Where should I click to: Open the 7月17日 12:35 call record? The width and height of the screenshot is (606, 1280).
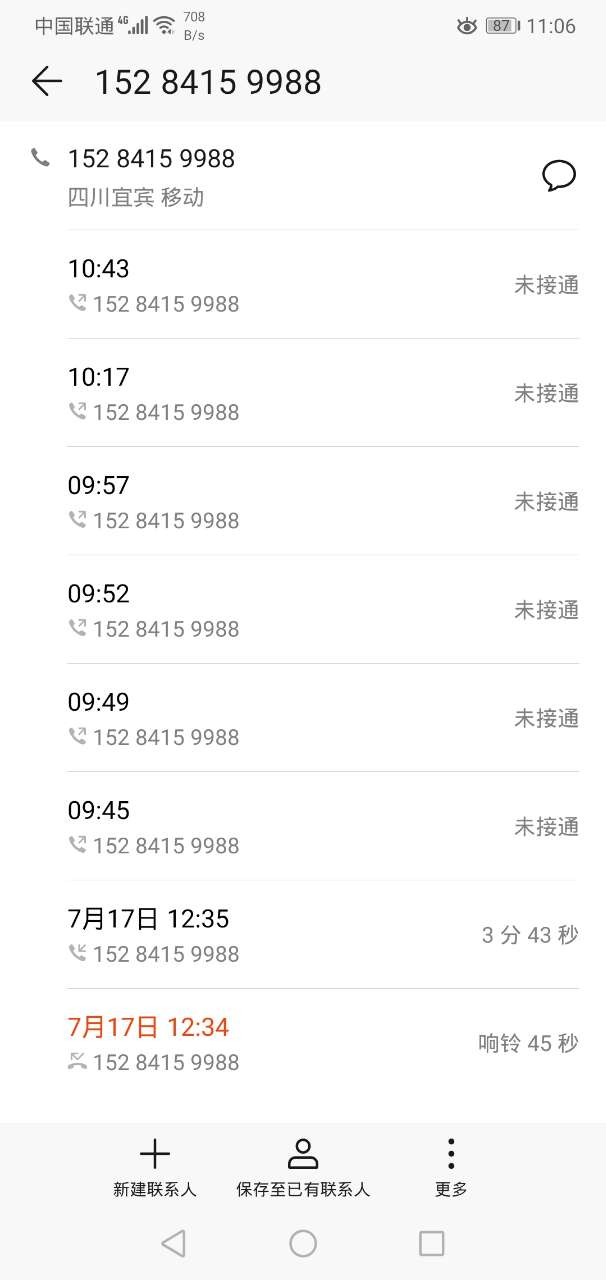[x=323, y=934]
